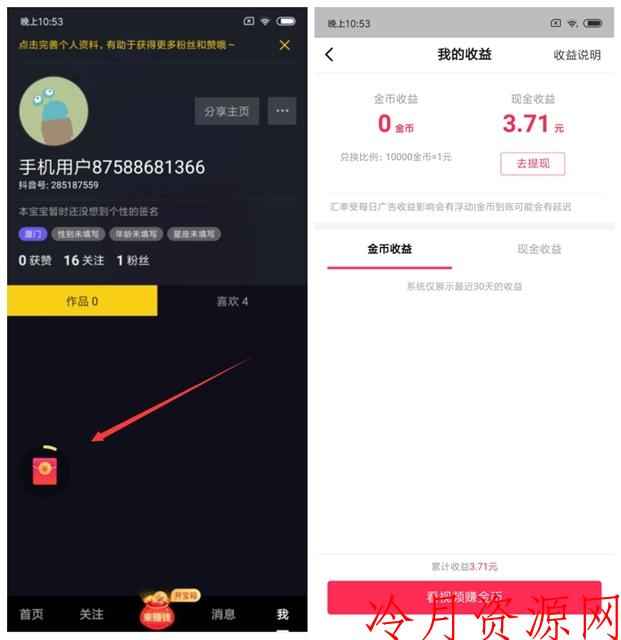This screenshot has width=621, height=640.
Task: Tap the 去提现 button
Action: 532,164
